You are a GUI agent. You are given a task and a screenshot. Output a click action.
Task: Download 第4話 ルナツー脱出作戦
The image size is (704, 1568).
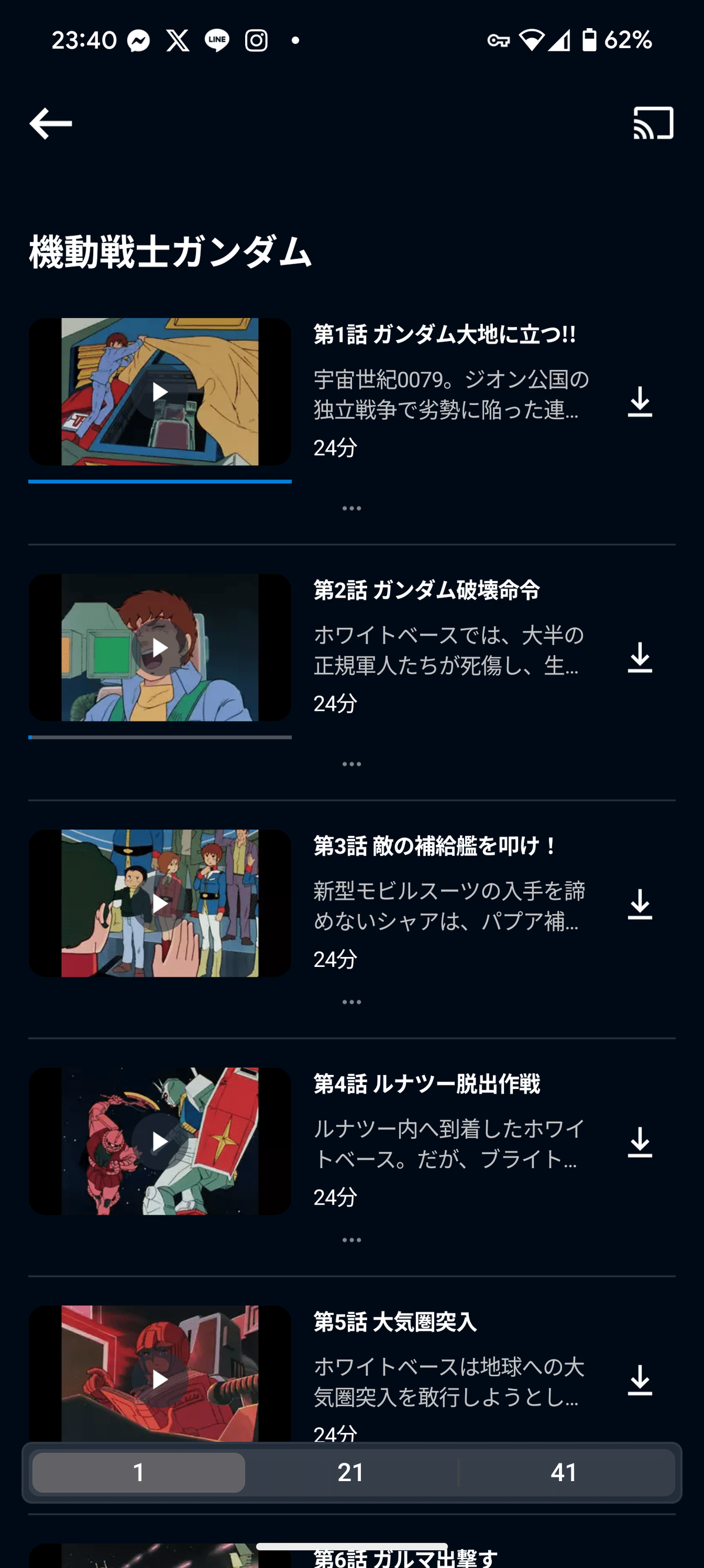tap(639, 1142)
